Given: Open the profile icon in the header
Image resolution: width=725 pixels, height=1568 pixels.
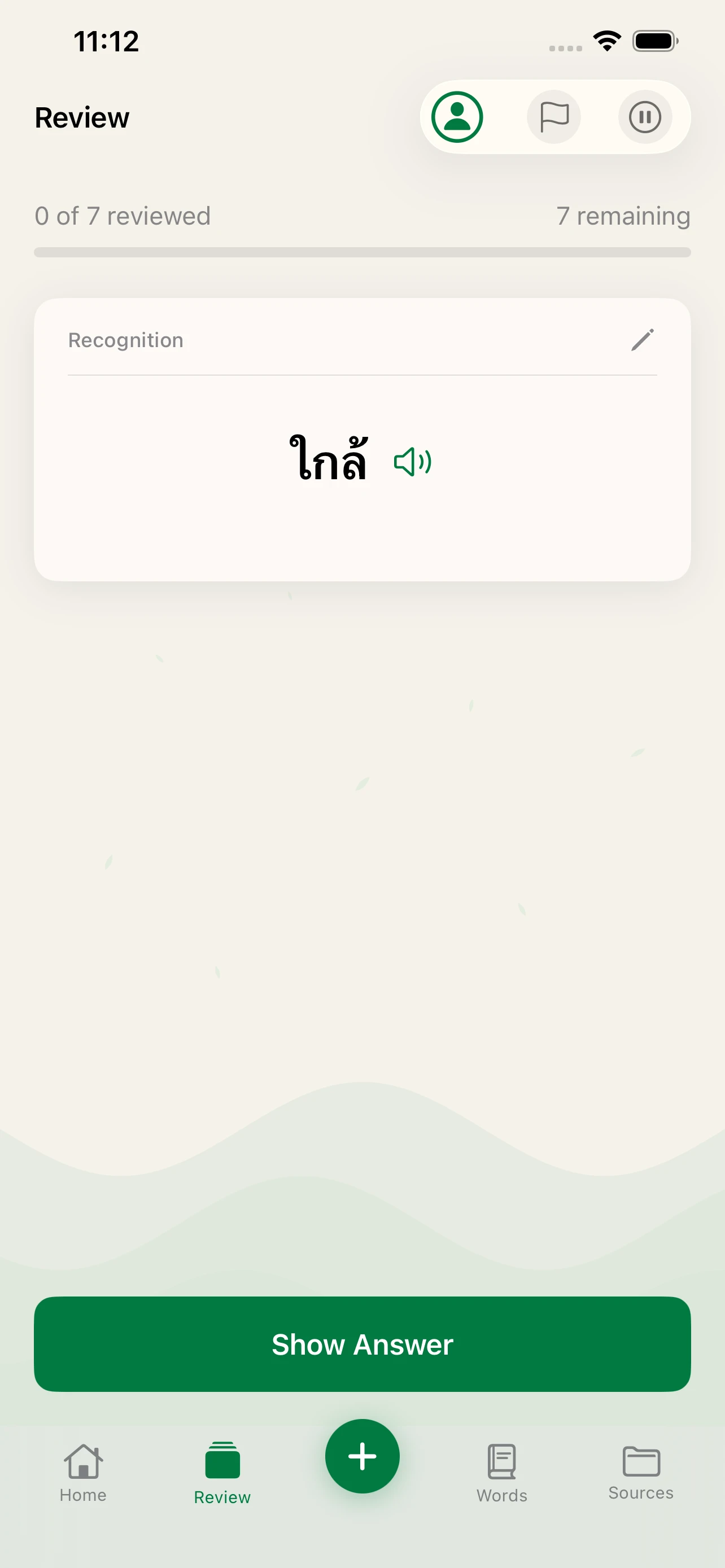Looking at the screenshot, I should pyautogui.click(x=457, y=117).
